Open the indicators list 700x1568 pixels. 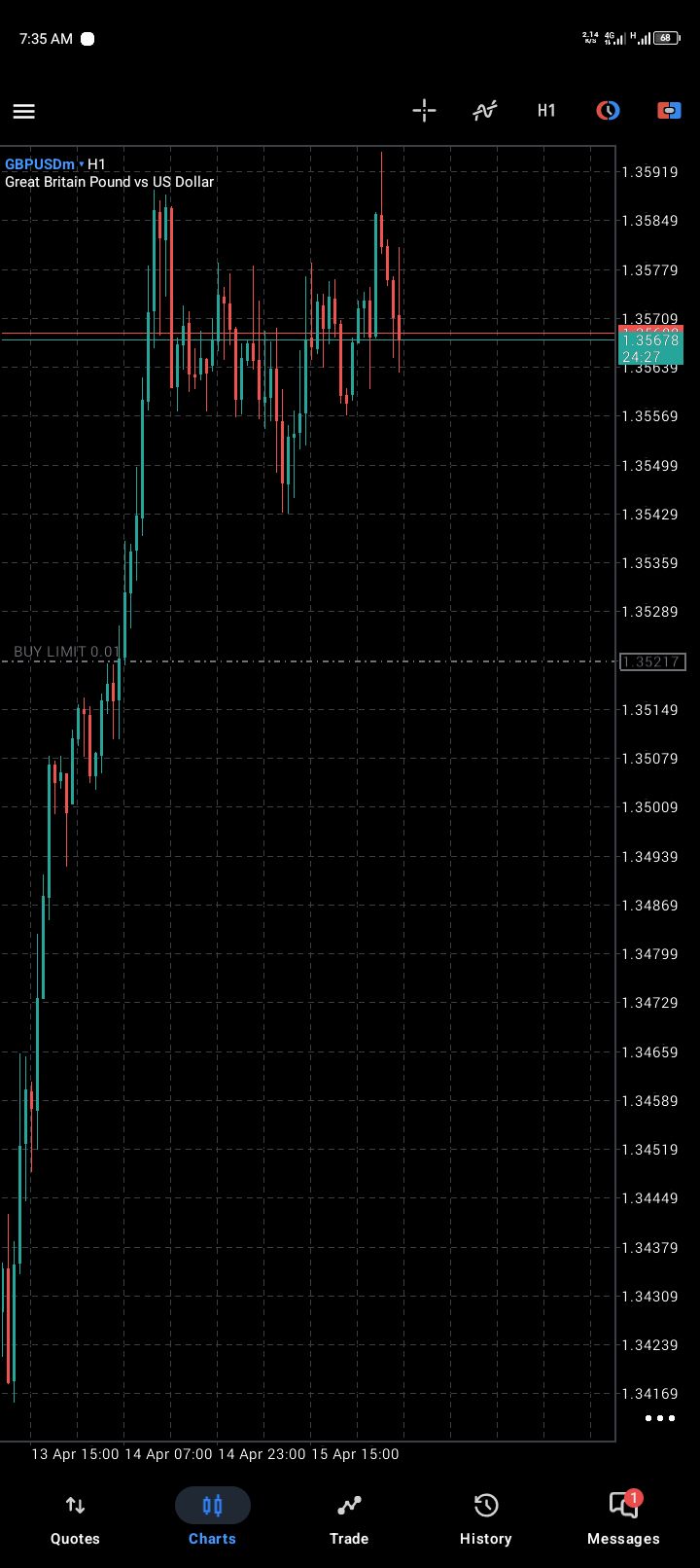(485, 111)
